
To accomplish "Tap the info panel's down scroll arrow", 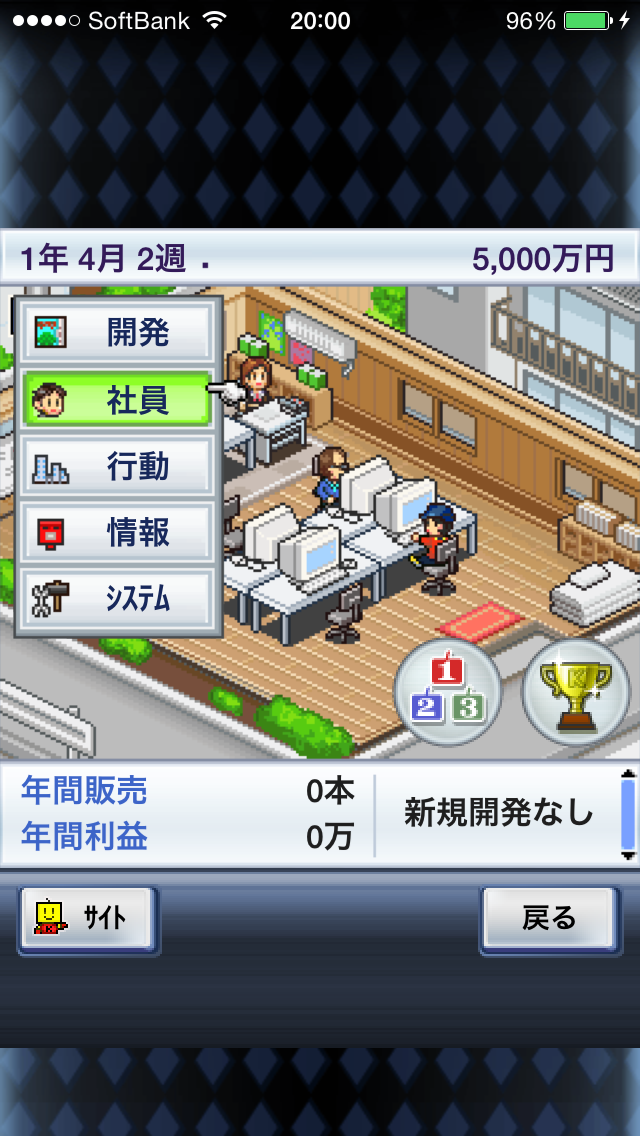I will click(628, 856).
